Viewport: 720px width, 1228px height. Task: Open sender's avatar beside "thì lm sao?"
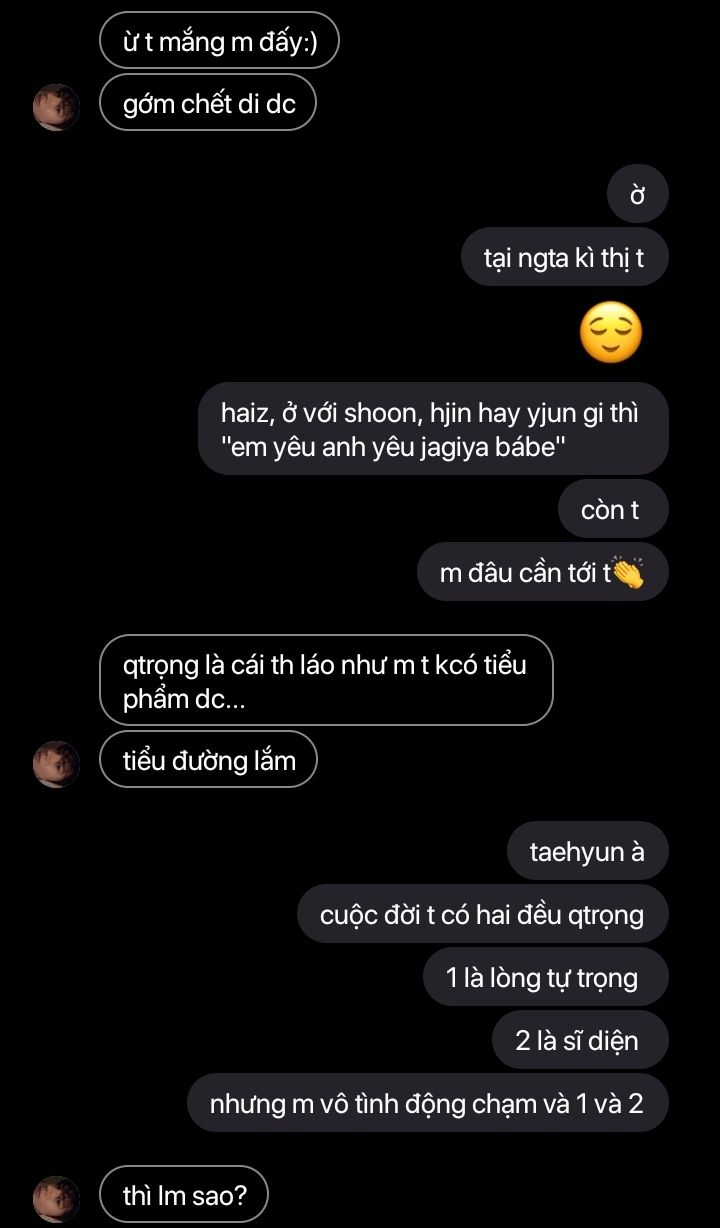click(x=57, y=1199)
